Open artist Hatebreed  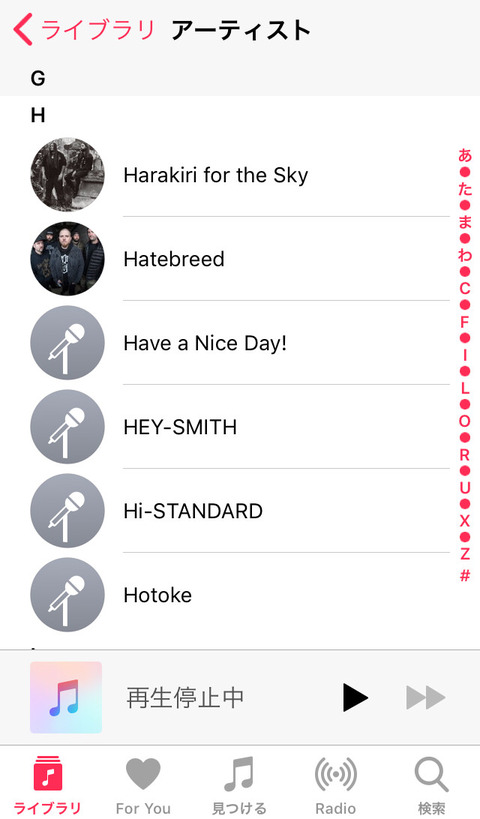pos(240,259)
